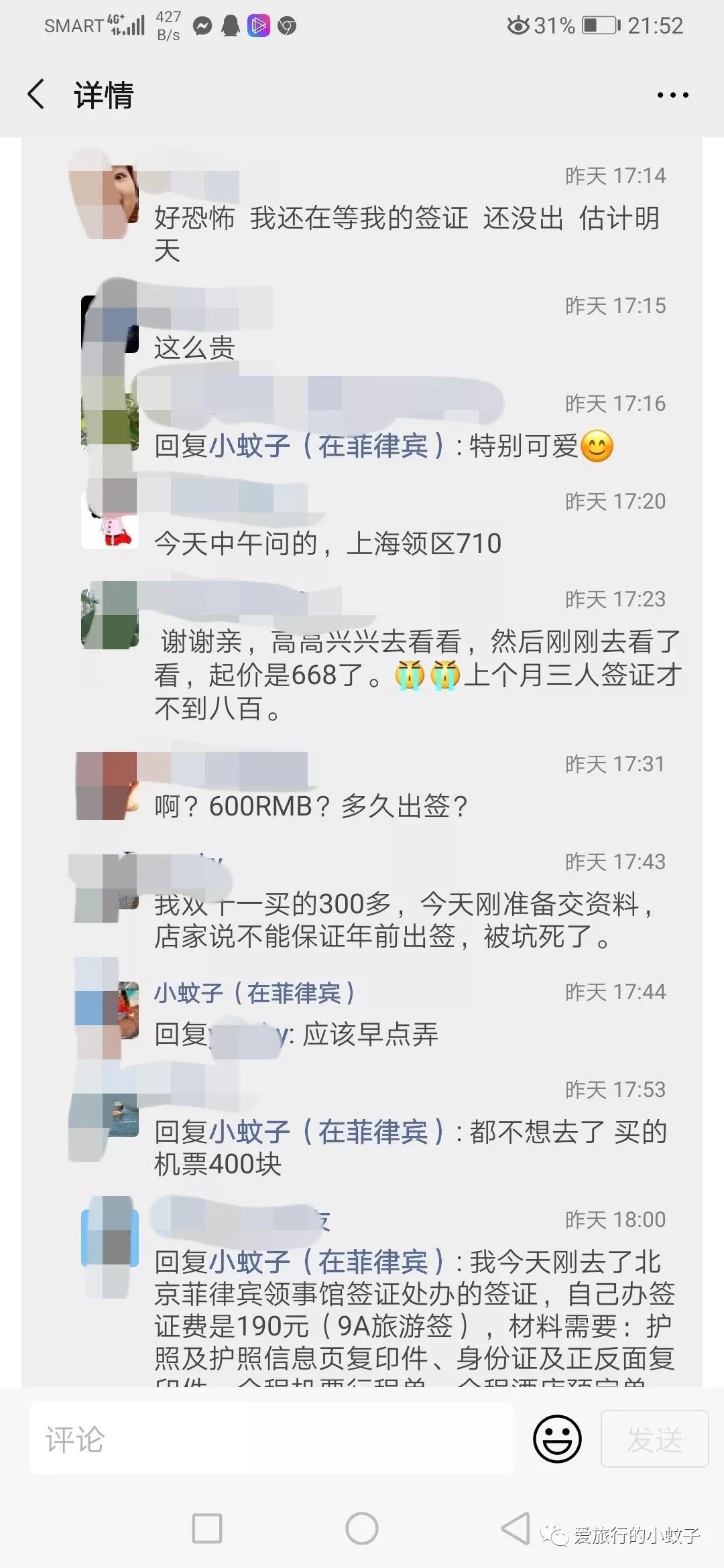Select the comment 这么贵

point(194,348)
